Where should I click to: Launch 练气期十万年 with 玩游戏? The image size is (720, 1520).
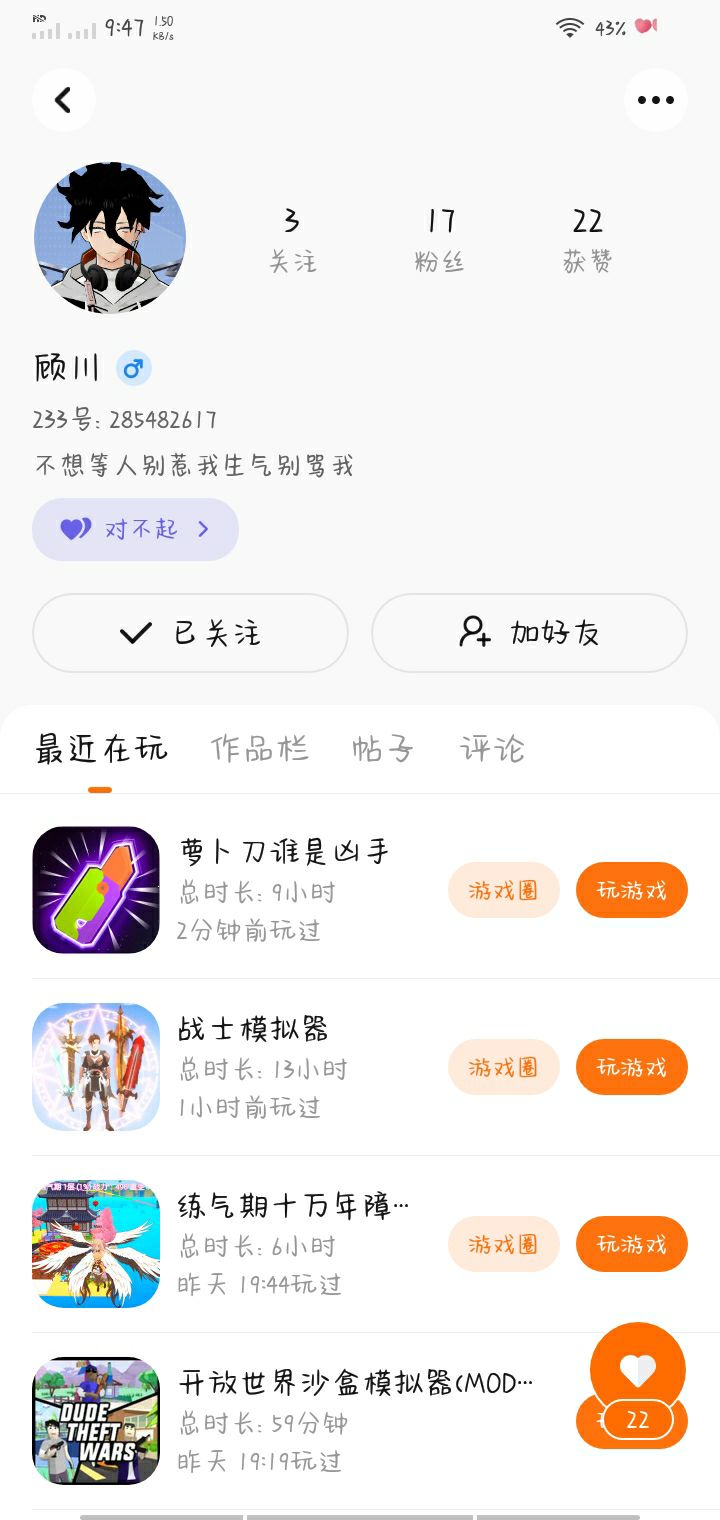[x=631, y=1244]
